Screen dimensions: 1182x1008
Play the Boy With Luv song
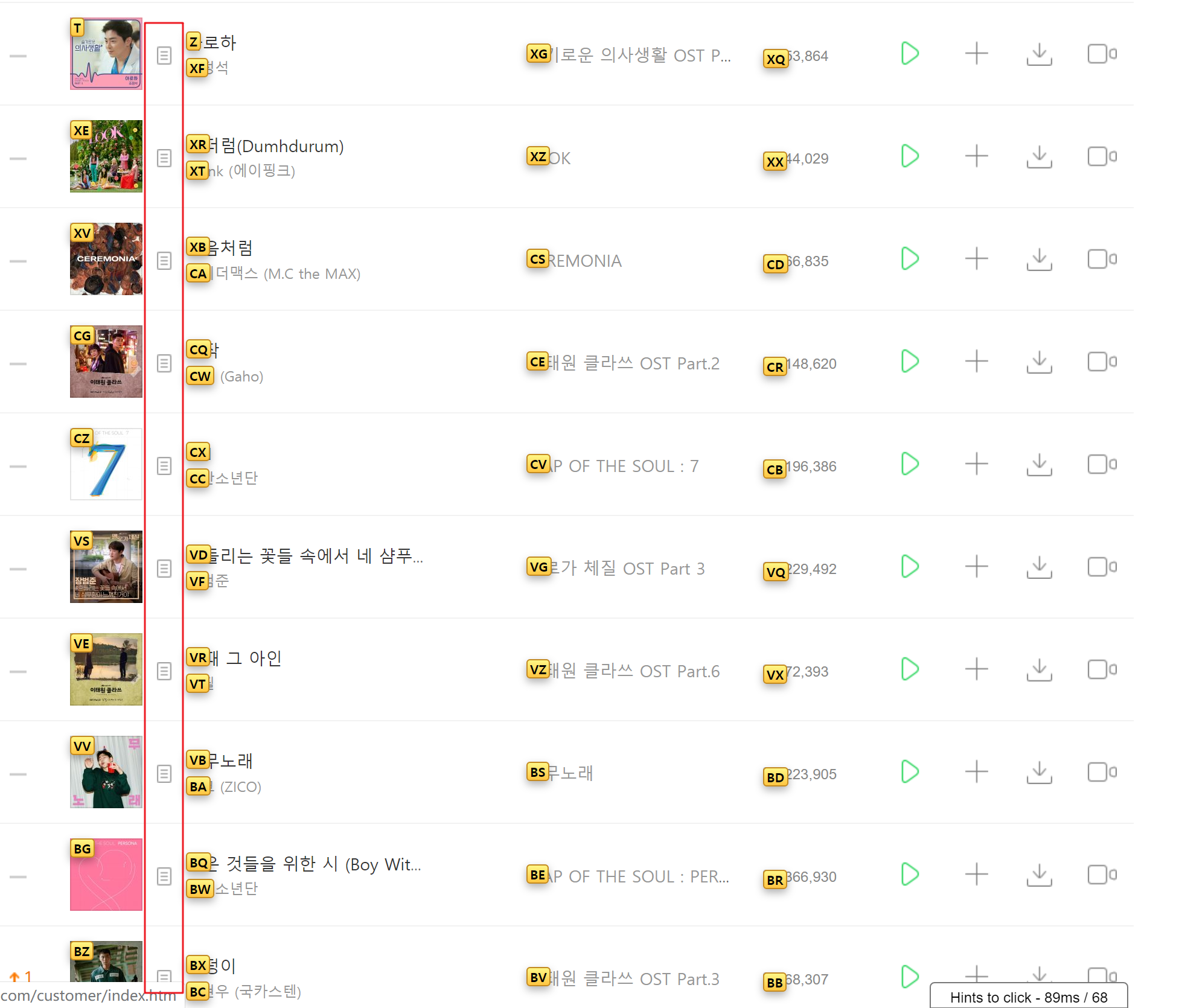[x=909, y=875]
